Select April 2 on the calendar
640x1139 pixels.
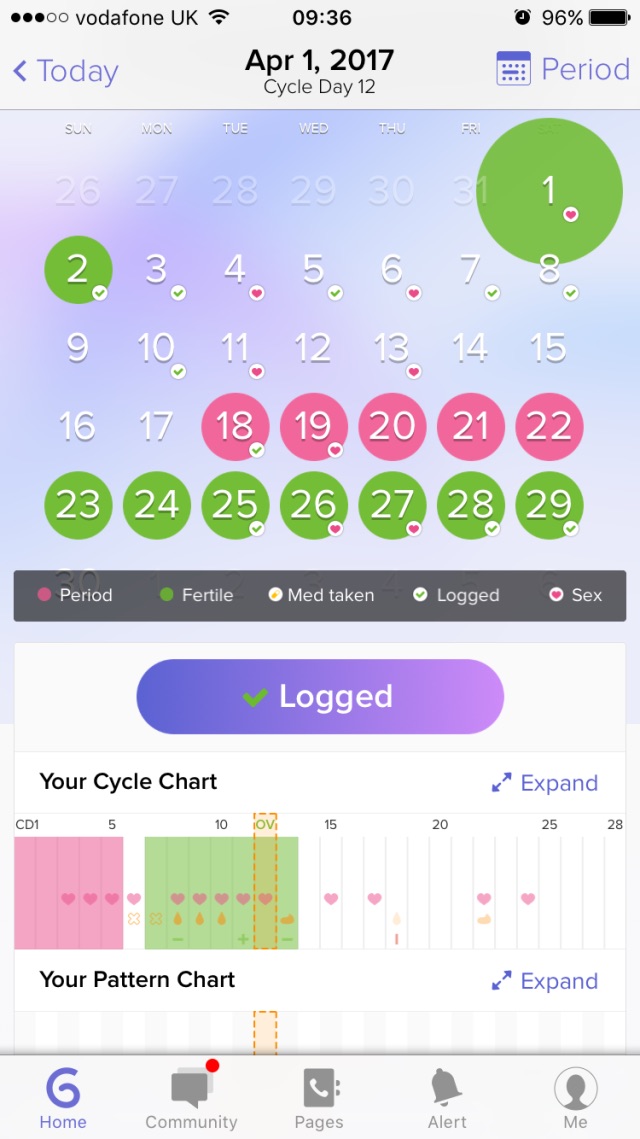(x=78, y=269)
